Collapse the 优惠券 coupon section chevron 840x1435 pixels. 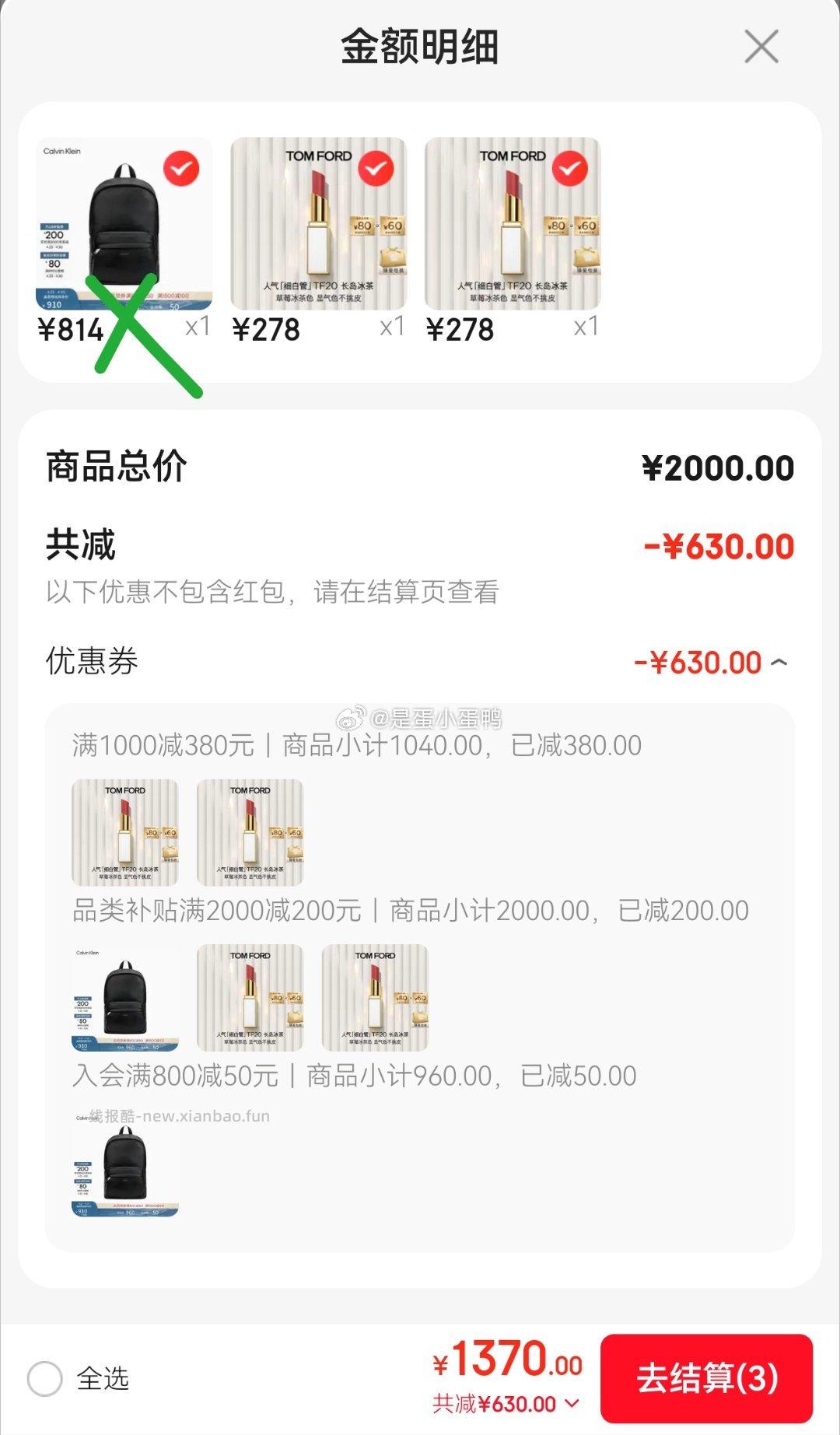779,663
